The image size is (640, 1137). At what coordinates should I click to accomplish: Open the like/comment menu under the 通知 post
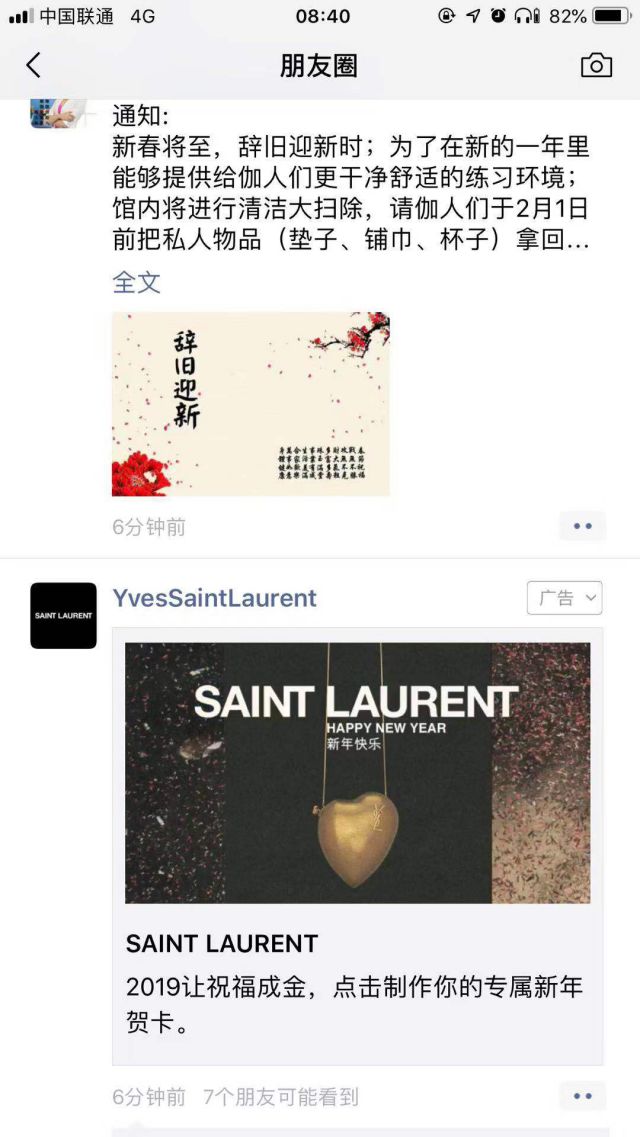[582, 526]
